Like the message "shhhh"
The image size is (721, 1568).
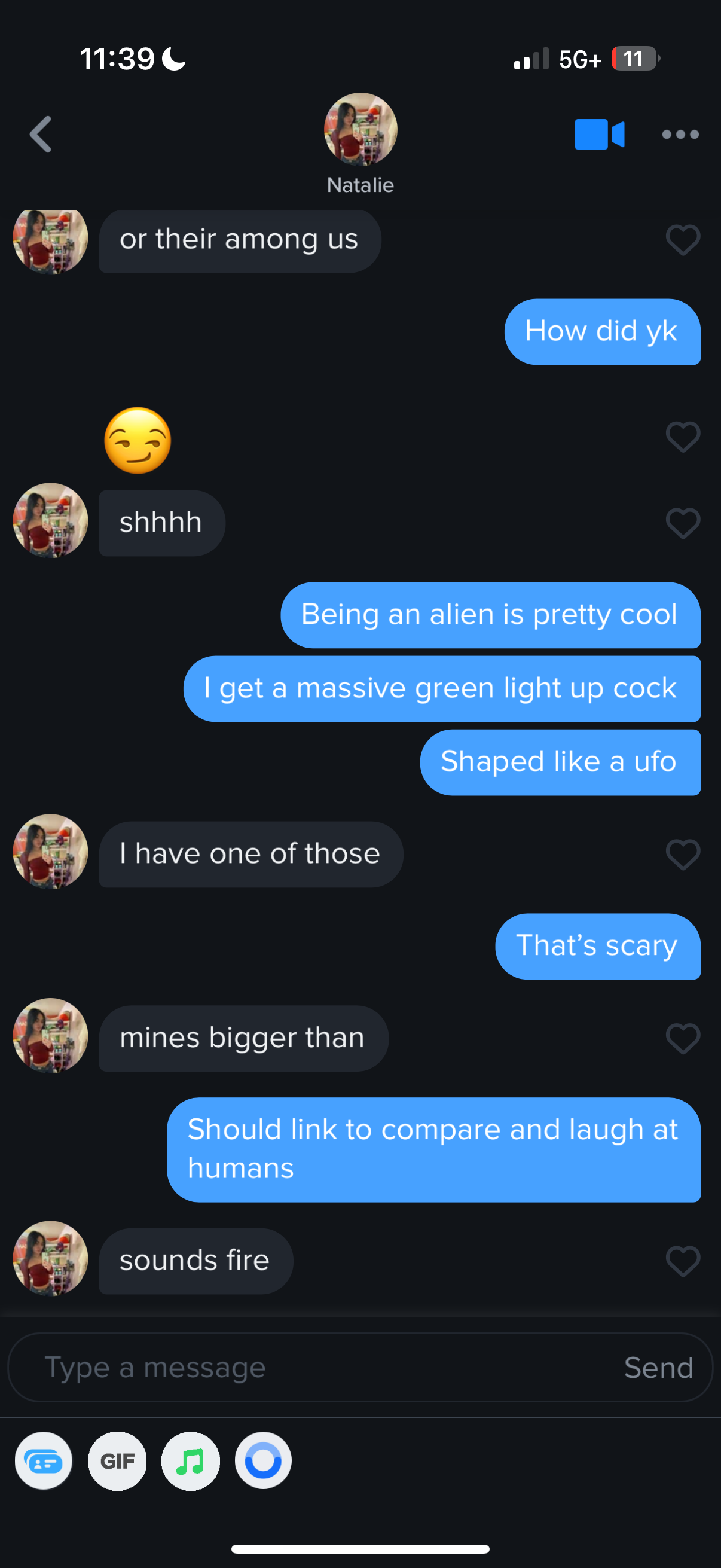(683, 523)
